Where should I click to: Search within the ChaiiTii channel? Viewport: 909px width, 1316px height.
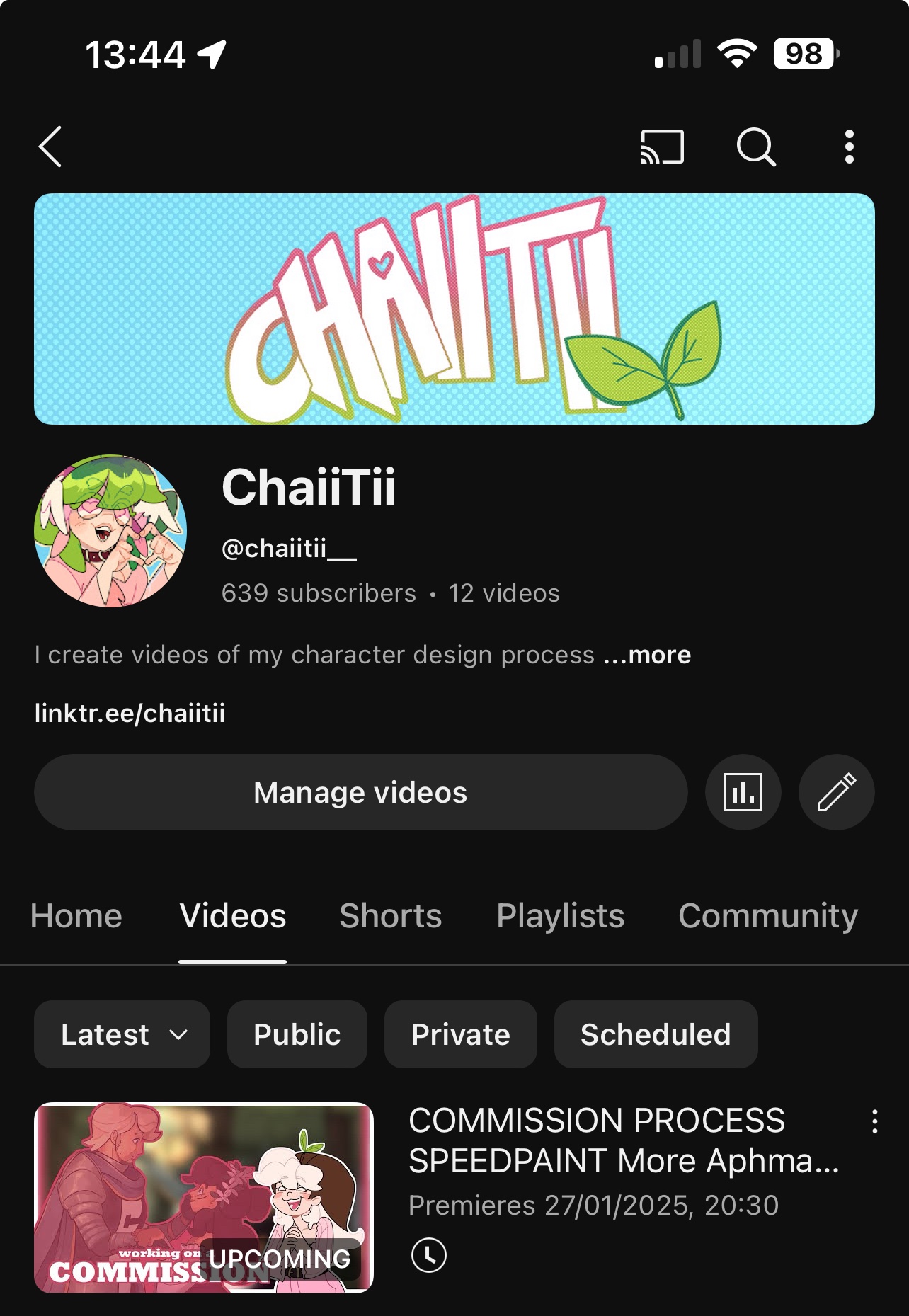pyautogui.click(x=756, y=147)
